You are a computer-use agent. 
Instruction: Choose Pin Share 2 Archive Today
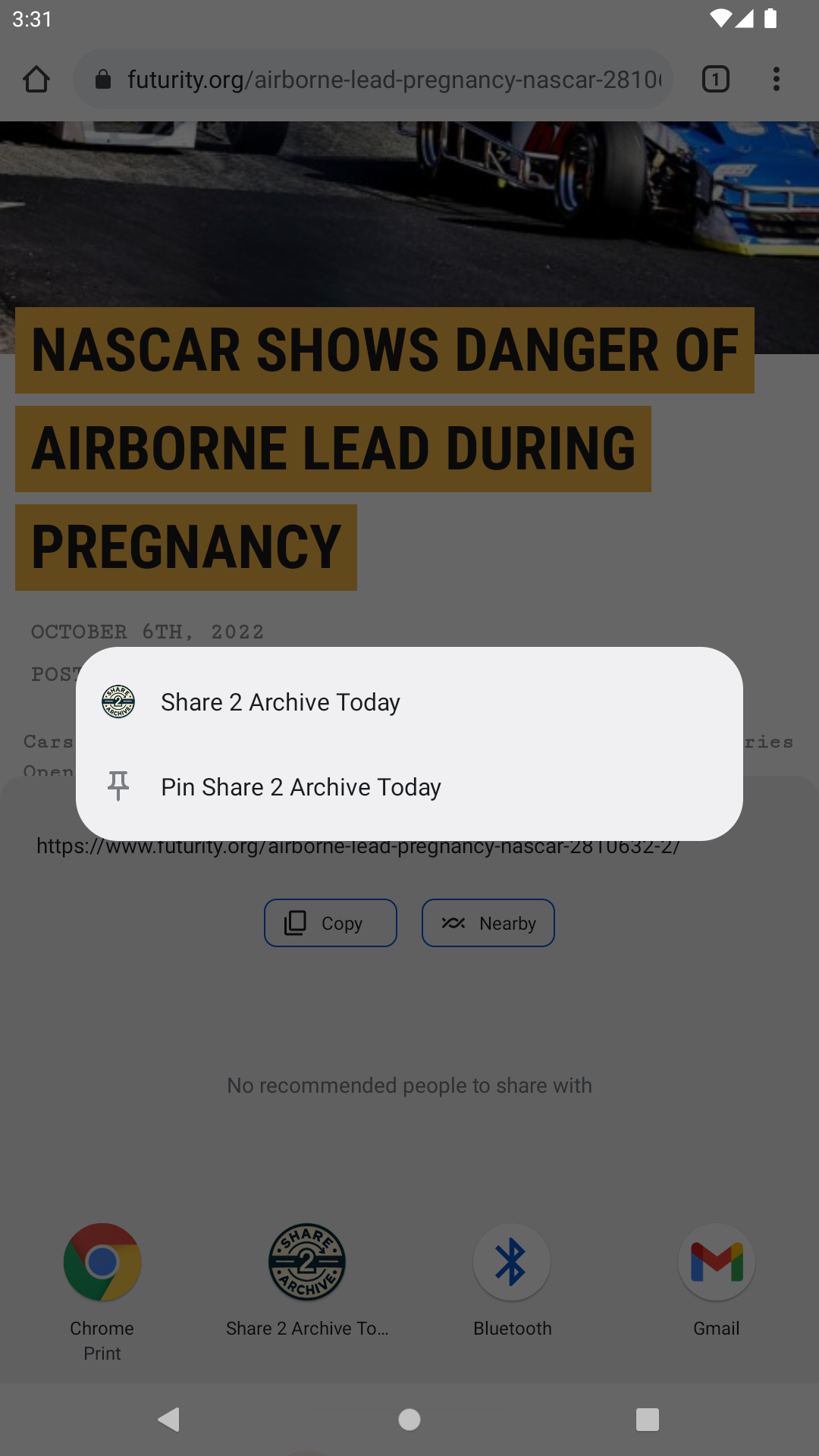[300, 787]
